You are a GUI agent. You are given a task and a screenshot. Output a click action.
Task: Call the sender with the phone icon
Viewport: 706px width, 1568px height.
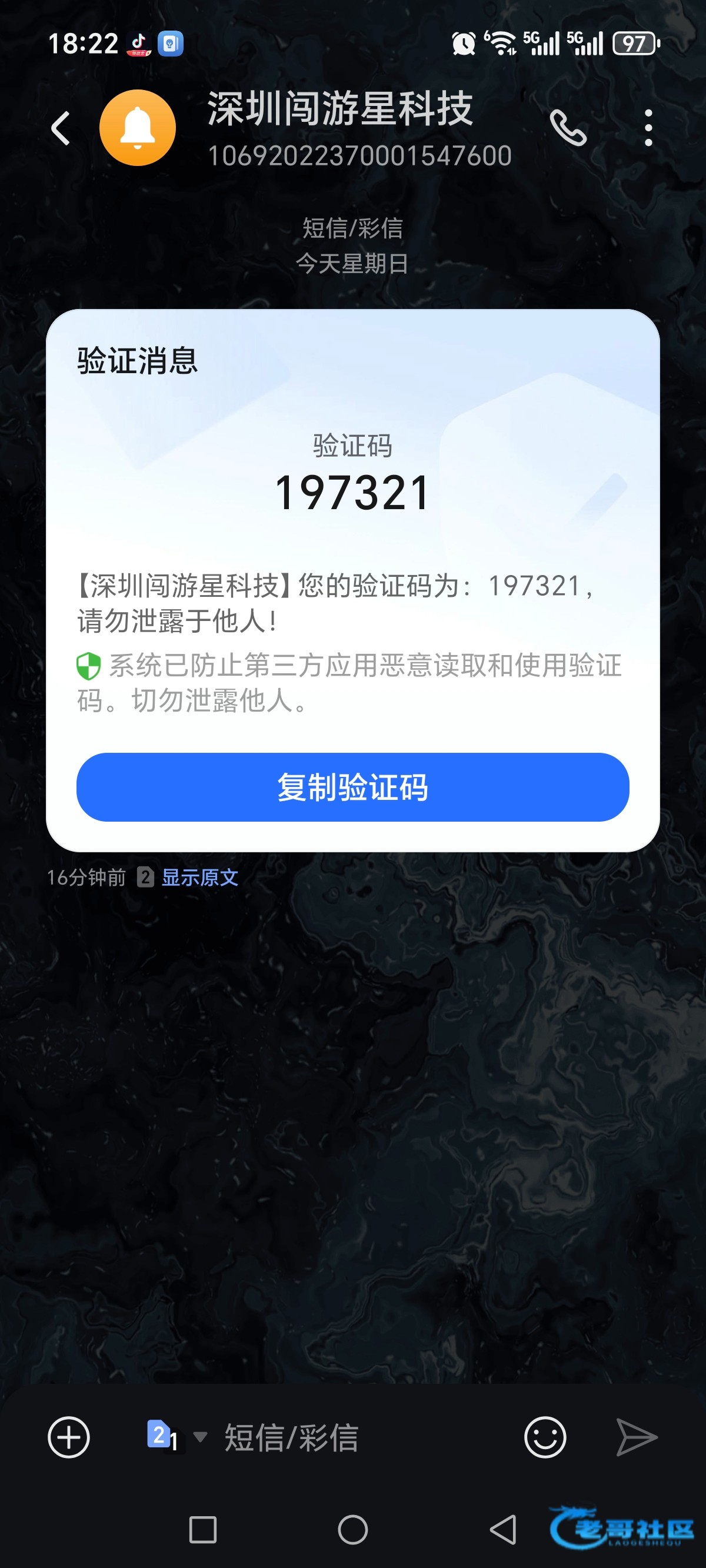pos(568,128)
